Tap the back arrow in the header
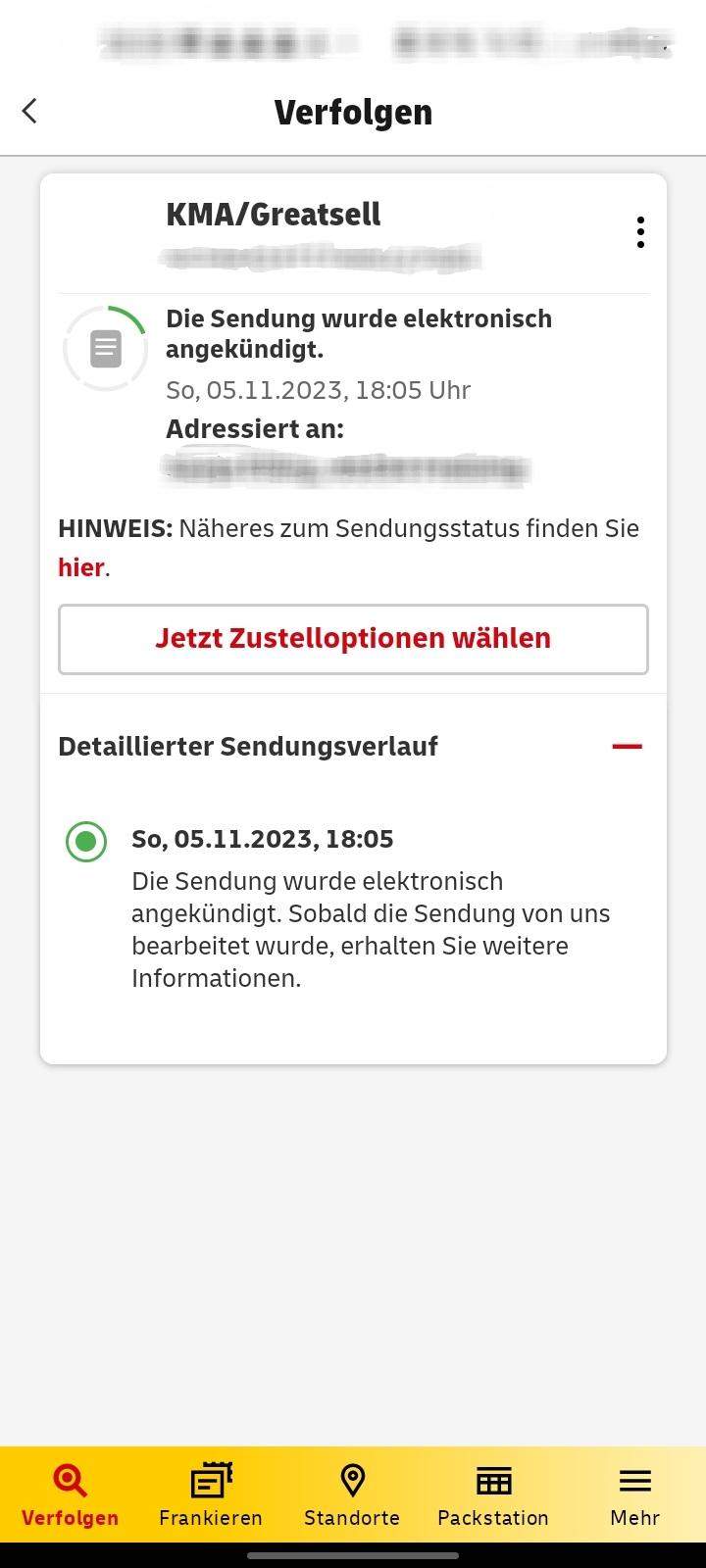 (x=29, y=111)
